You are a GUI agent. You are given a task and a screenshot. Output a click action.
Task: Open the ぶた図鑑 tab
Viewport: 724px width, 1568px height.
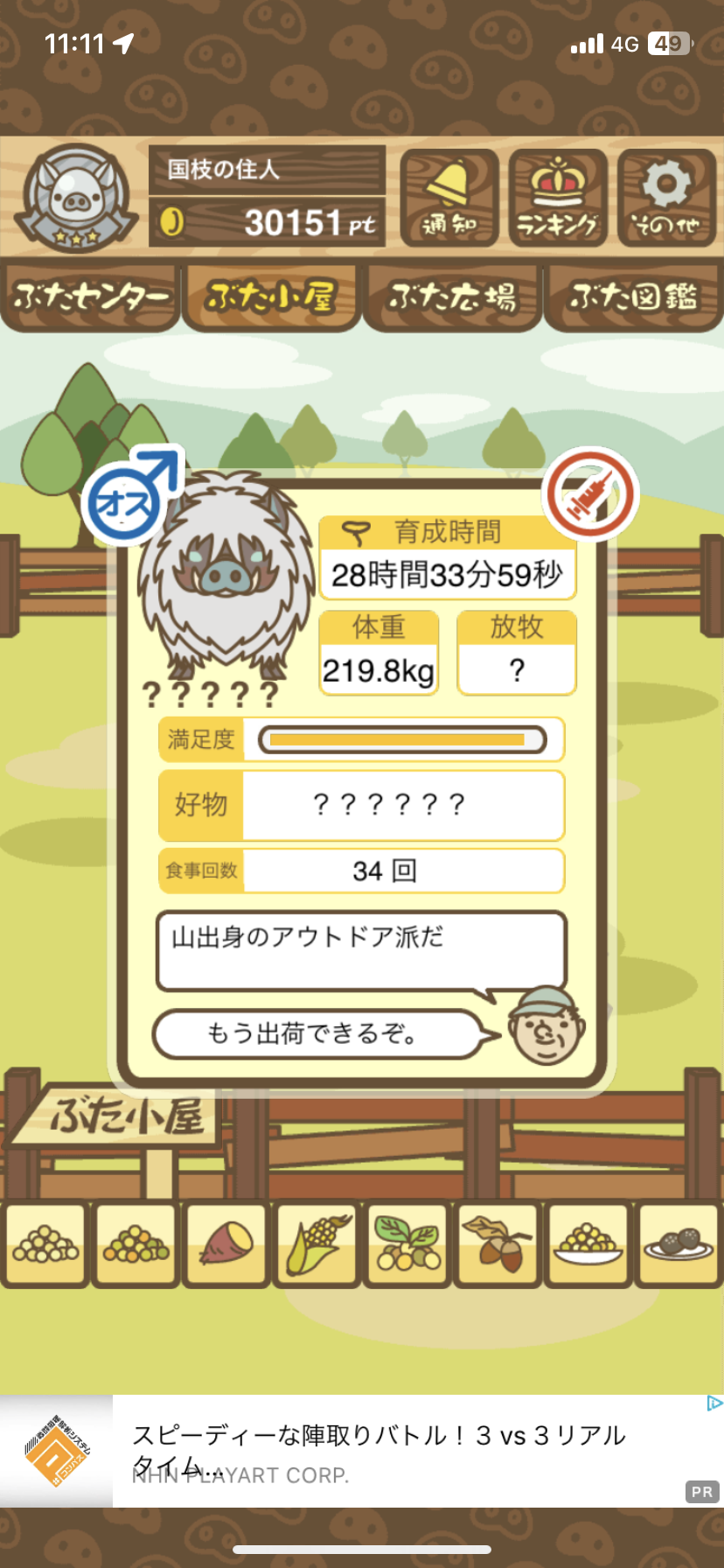[x=633, y=298]
